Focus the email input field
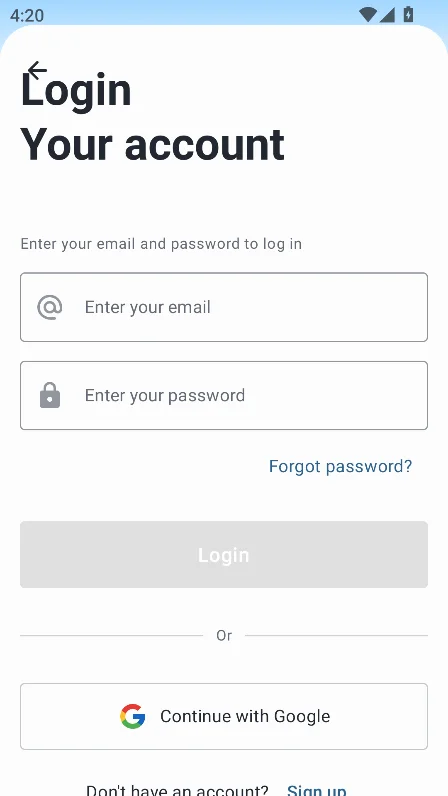This screenshot has width=448, height=796. coord(224,307)
